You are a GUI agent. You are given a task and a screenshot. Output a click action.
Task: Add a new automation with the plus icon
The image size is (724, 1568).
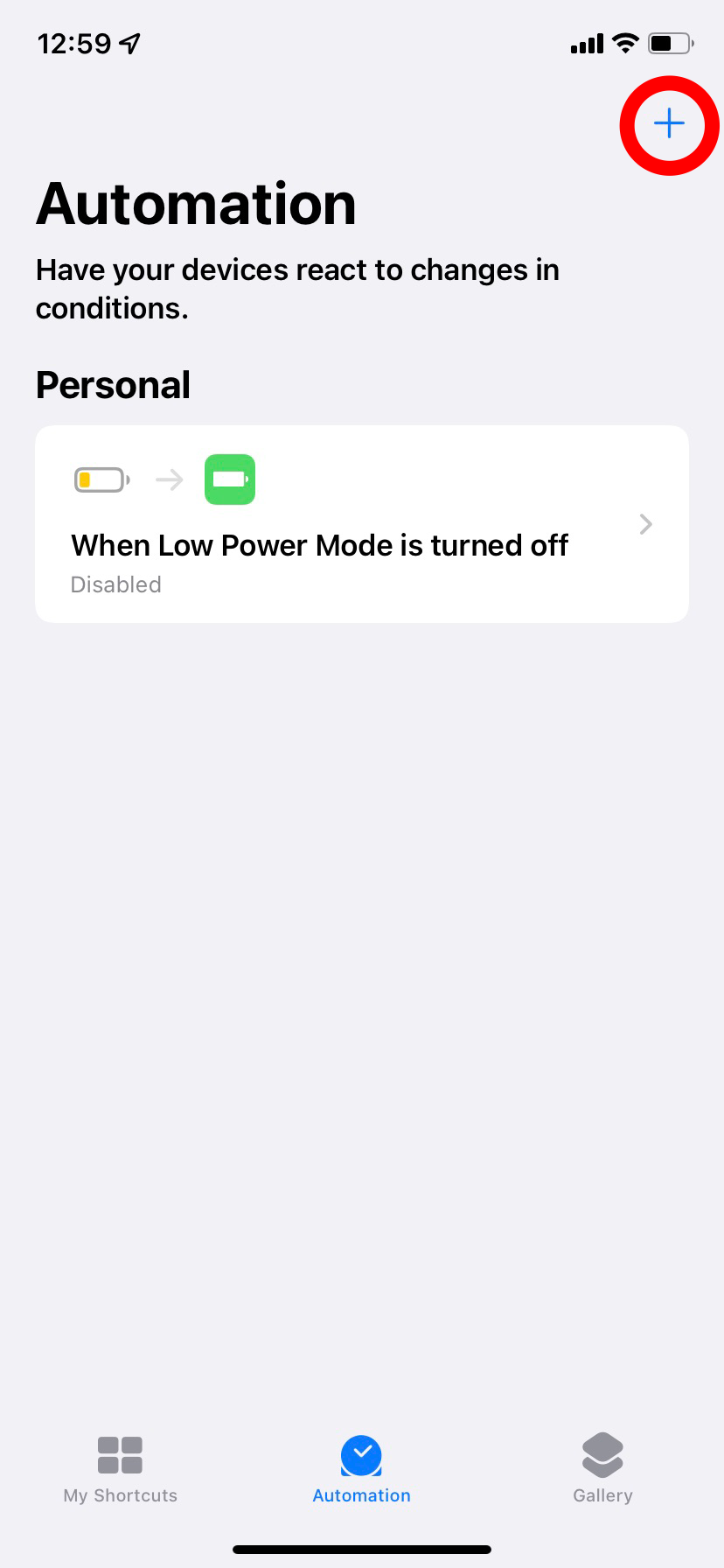(669, 124)
